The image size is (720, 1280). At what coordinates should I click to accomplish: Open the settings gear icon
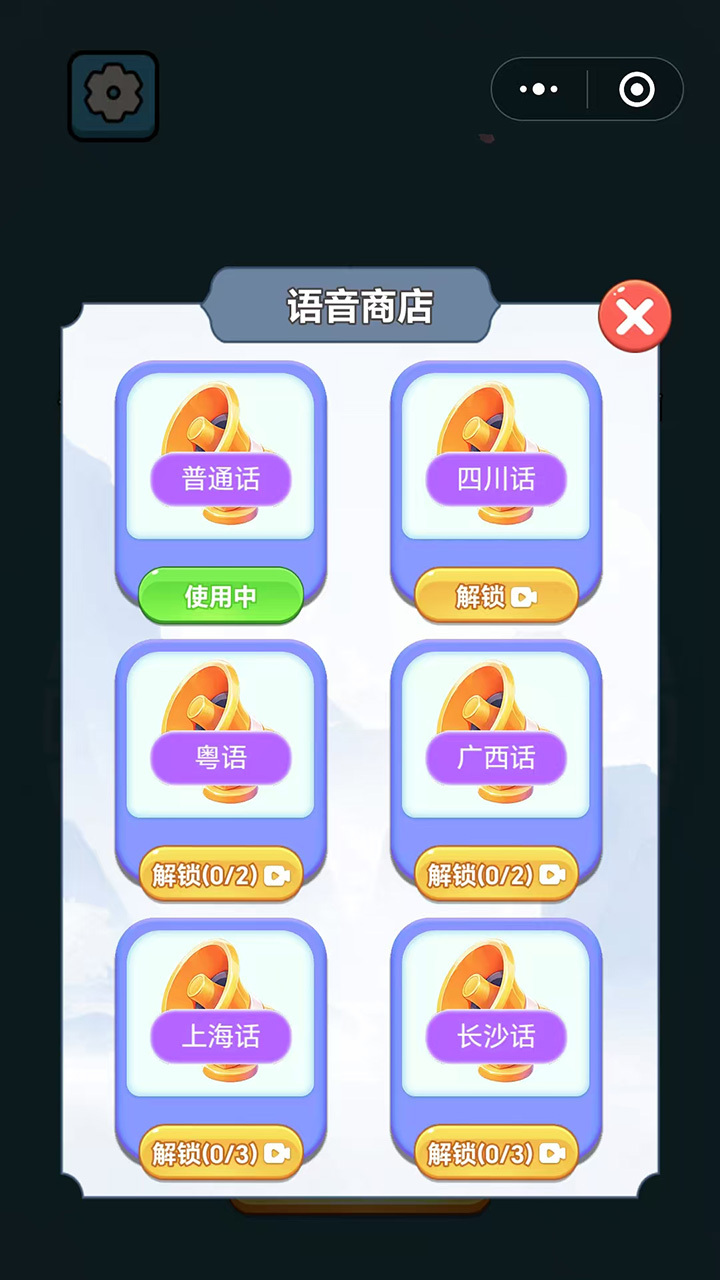pos(113,94)
